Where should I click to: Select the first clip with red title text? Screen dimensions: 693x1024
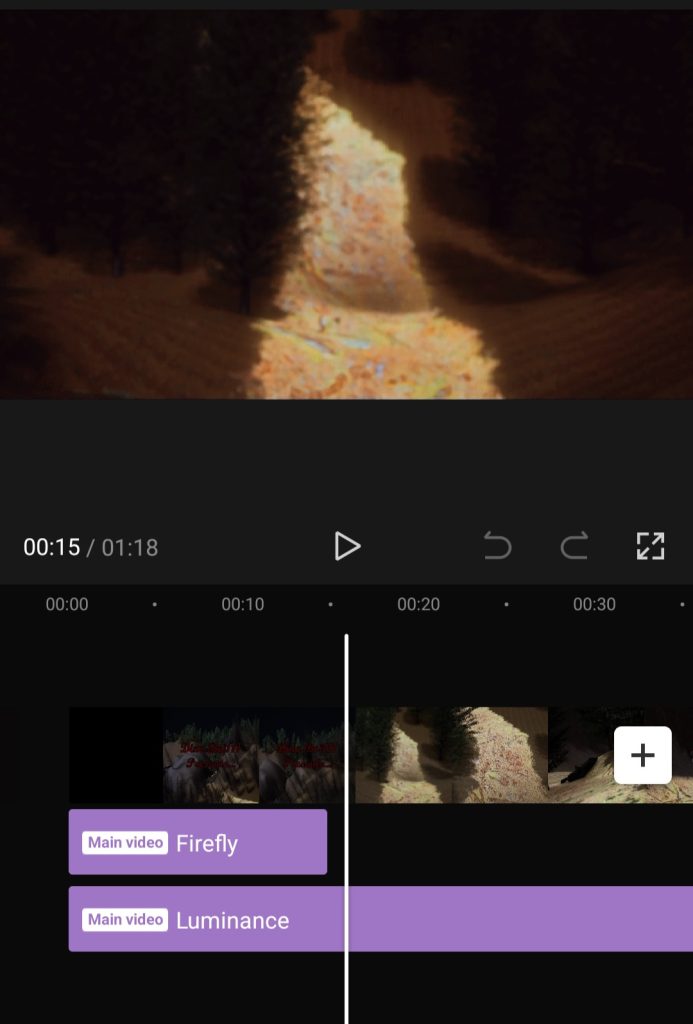(210, 755)
